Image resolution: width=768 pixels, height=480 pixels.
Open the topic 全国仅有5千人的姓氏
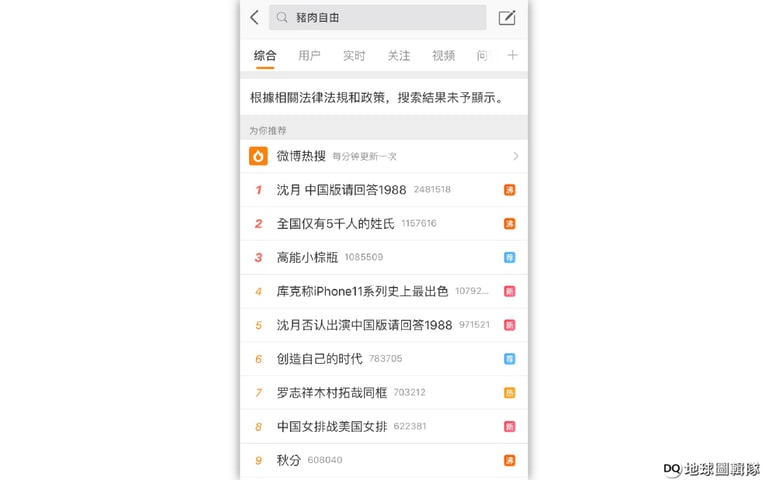pyautogui.click(x=335, y=224)
